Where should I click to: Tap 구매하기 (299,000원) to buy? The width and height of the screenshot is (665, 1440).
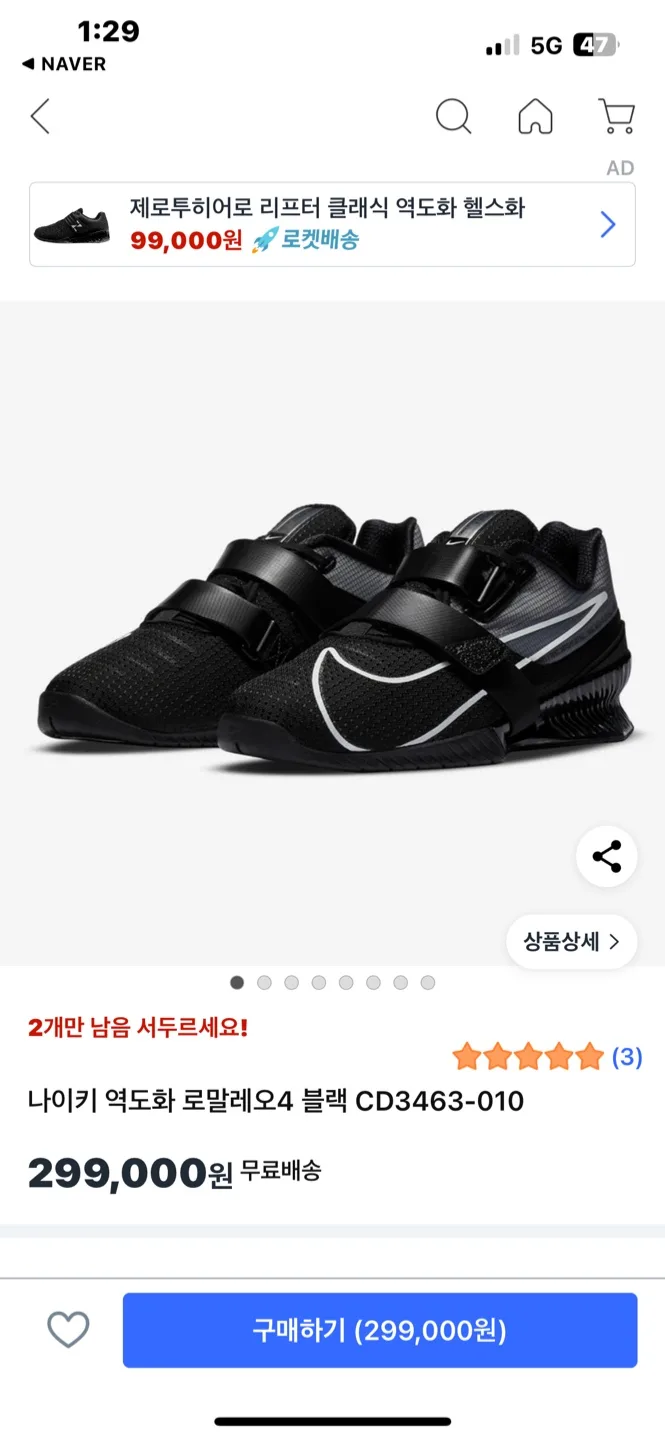point(380,1330)
